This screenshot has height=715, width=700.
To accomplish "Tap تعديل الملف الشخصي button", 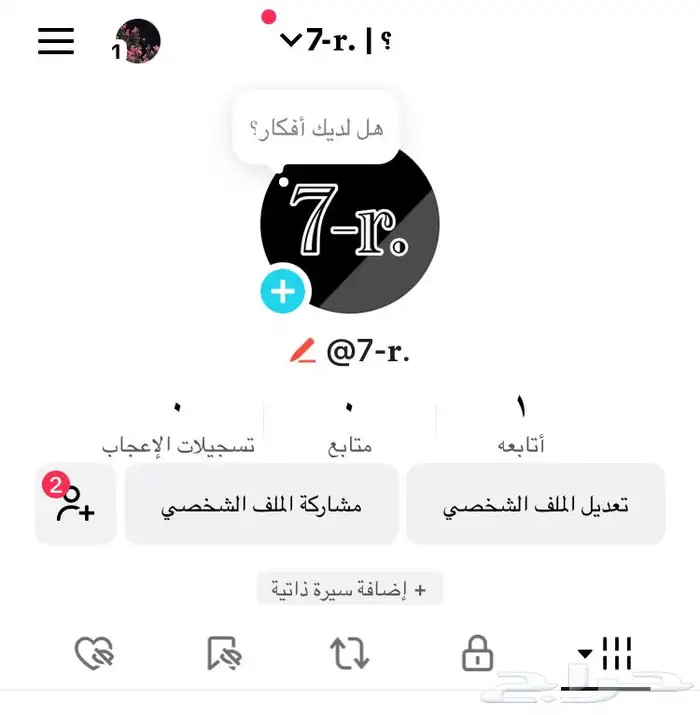I will coord(535,505).
